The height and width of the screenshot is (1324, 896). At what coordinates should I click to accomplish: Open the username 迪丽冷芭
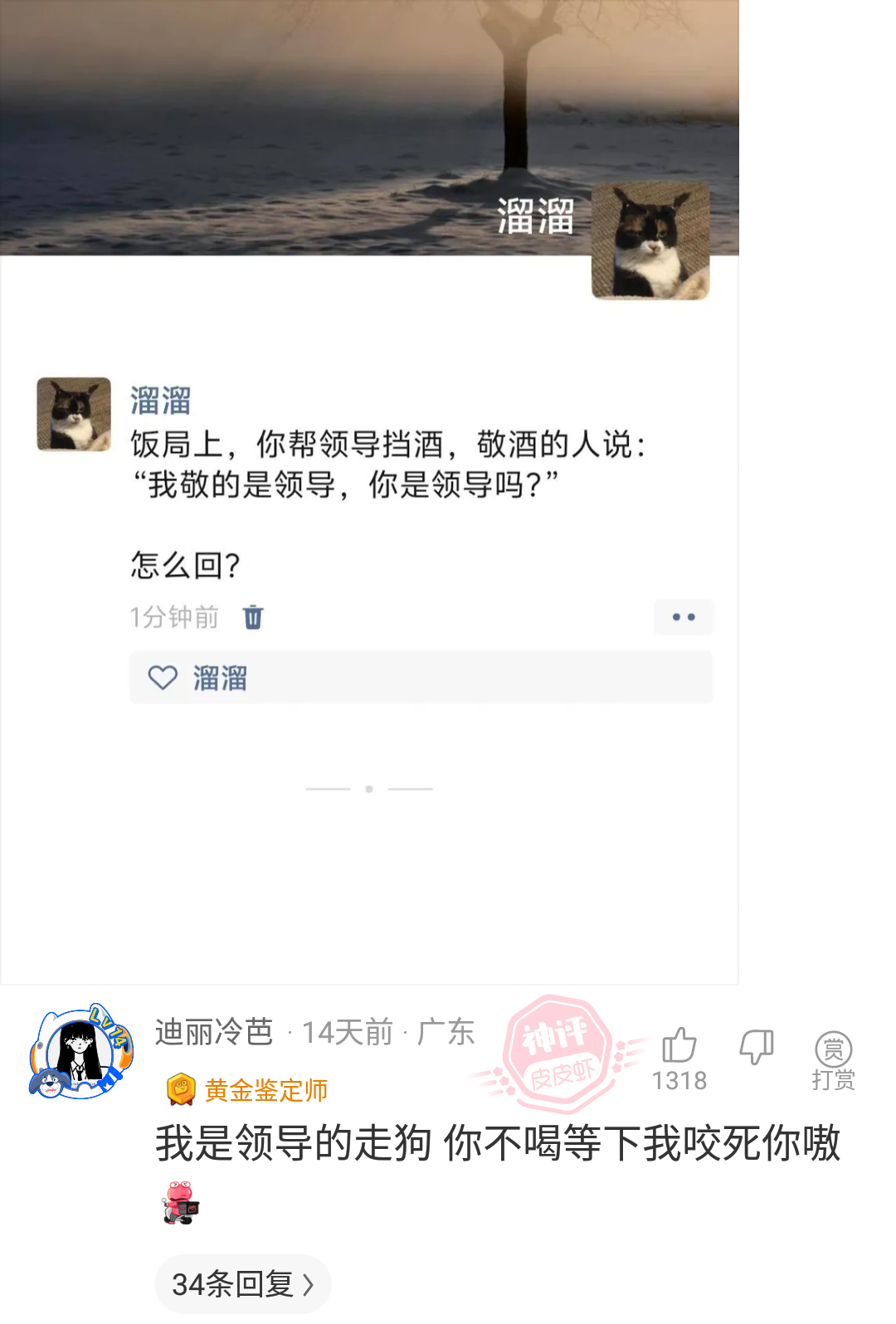click(x=214, y=1032)
